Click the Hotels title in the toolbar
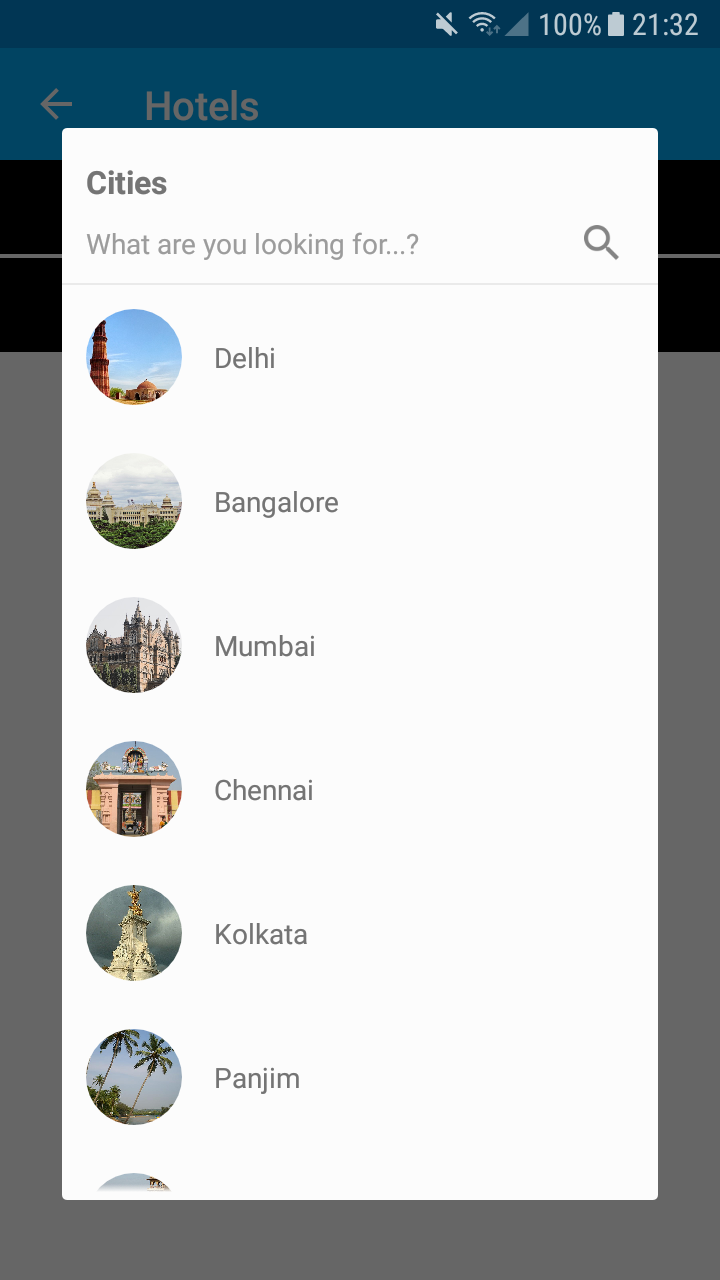 pos(201,104)
